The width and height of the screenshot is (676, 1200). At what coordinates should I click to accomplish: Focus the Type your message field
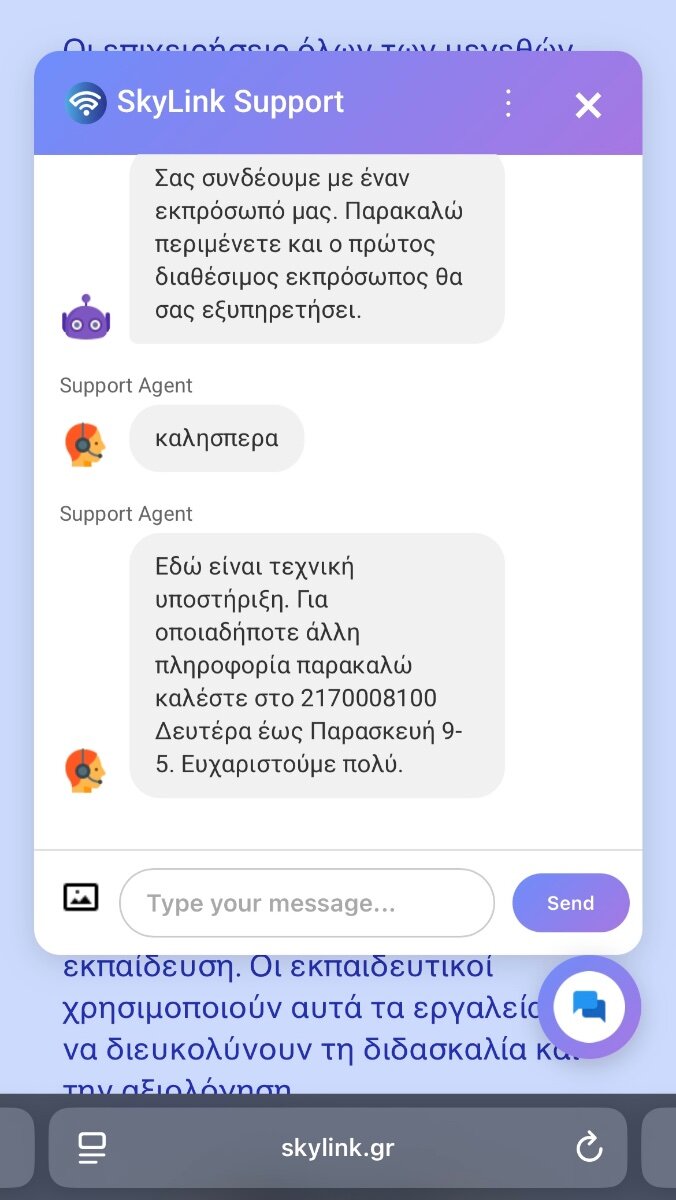[x=307, y=903]
